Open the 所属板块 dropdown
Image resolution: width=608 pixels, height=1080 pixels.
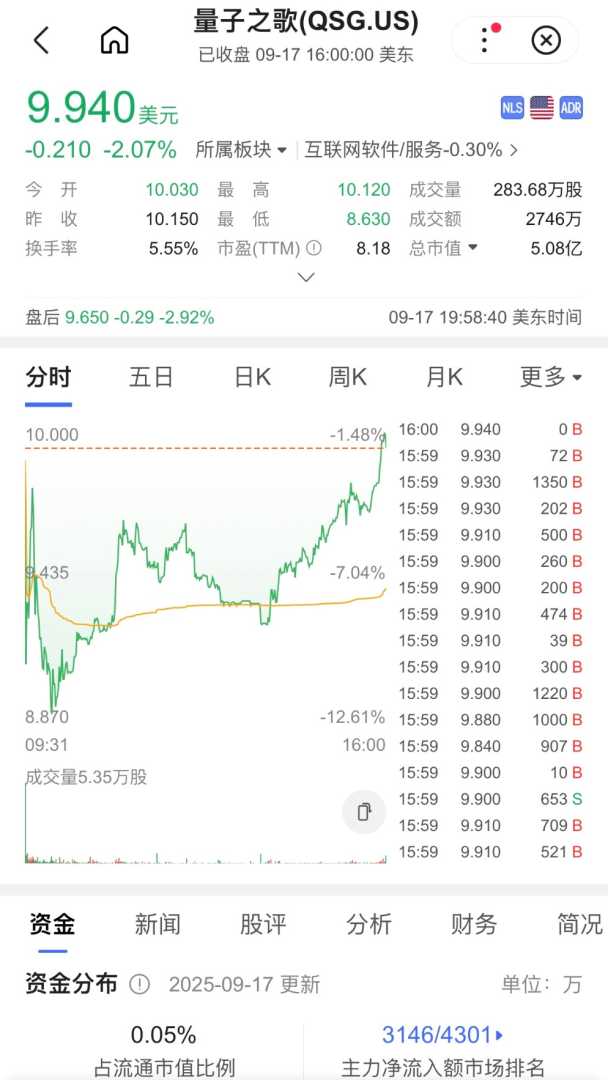tap(241, 150)
